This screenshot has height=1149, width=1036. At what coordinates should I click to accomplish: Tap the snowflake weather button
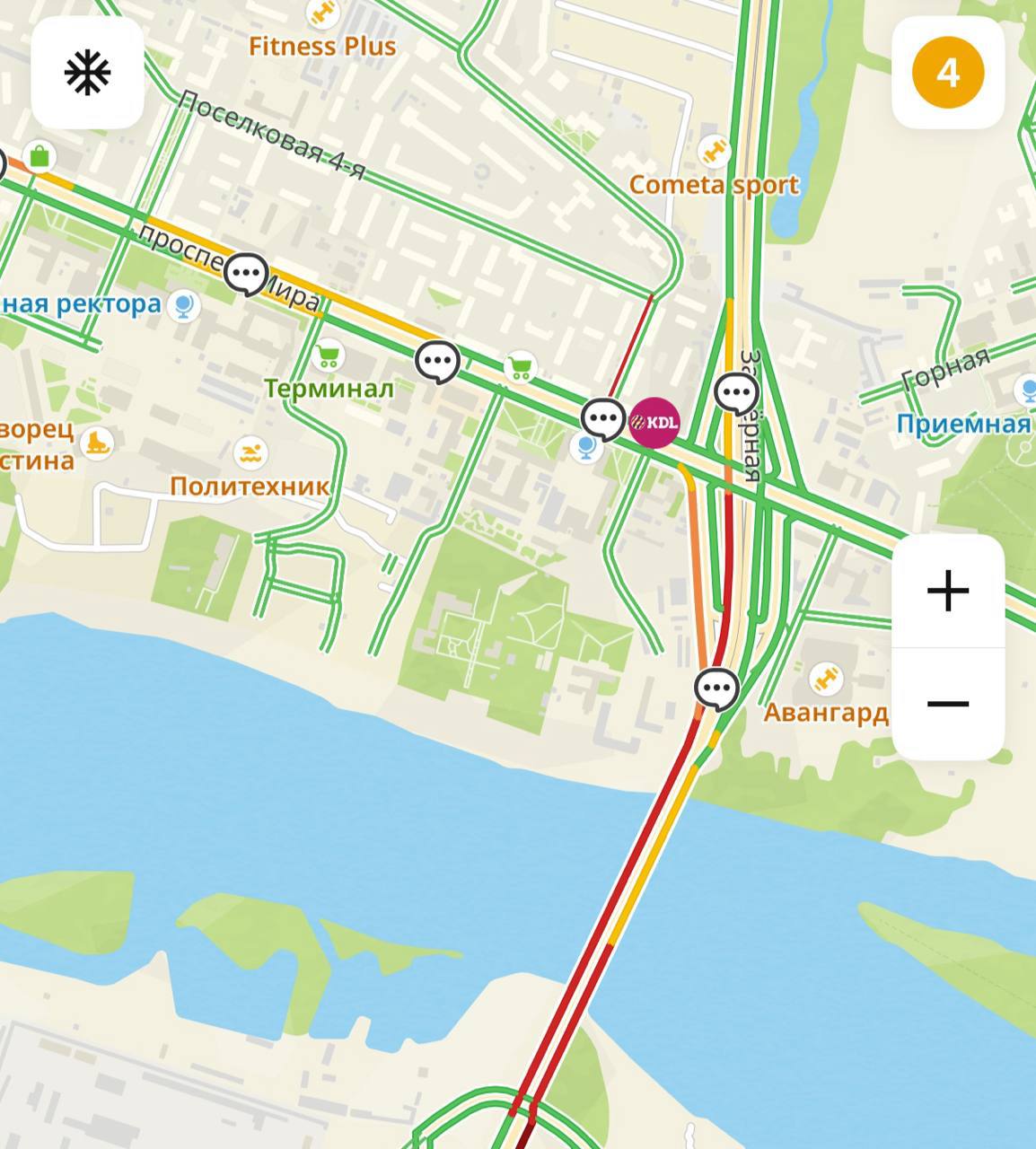(87, 73)
